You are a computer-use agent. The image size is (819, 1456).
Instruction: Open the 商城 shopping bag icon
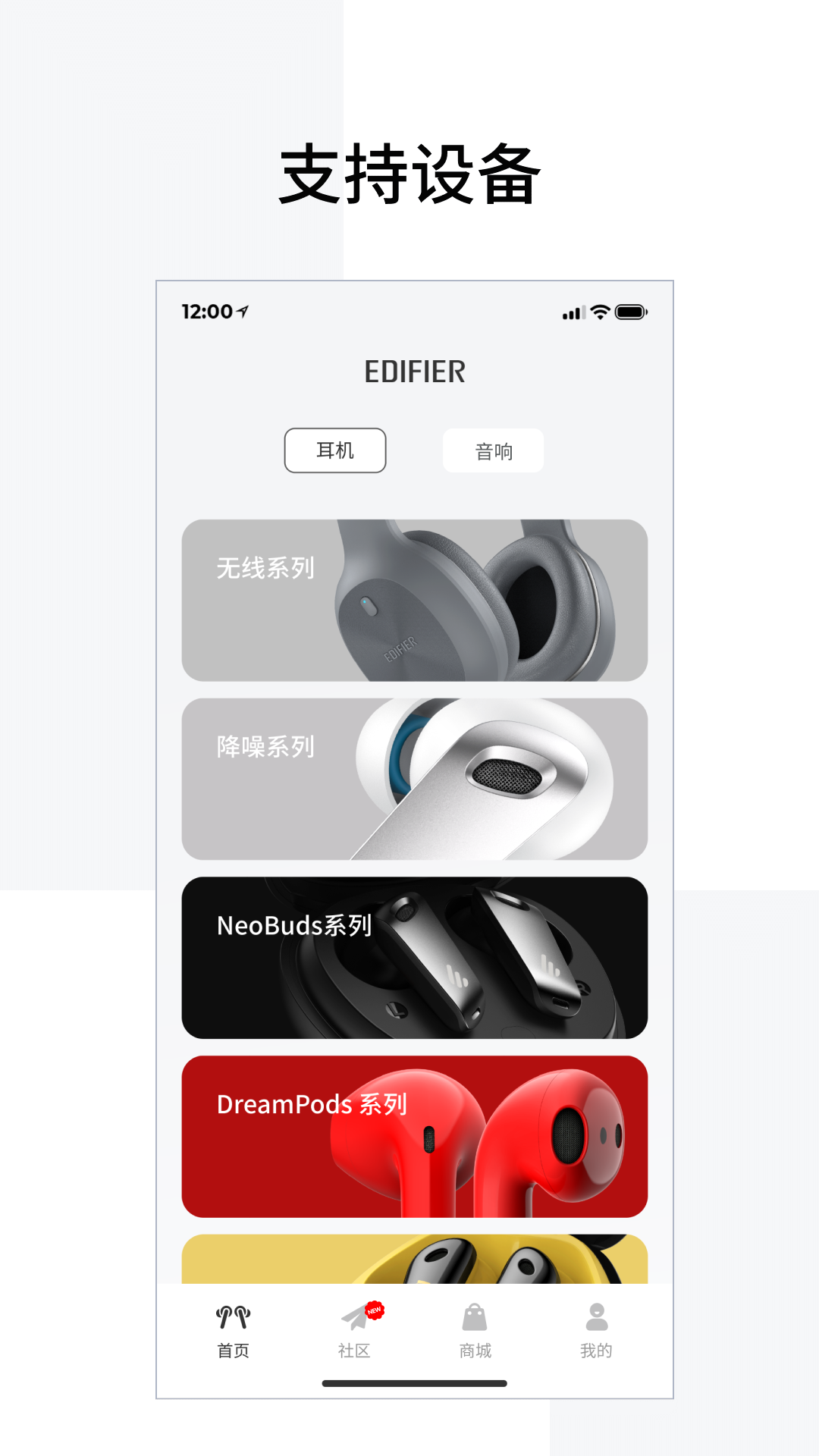point(475,1317)
